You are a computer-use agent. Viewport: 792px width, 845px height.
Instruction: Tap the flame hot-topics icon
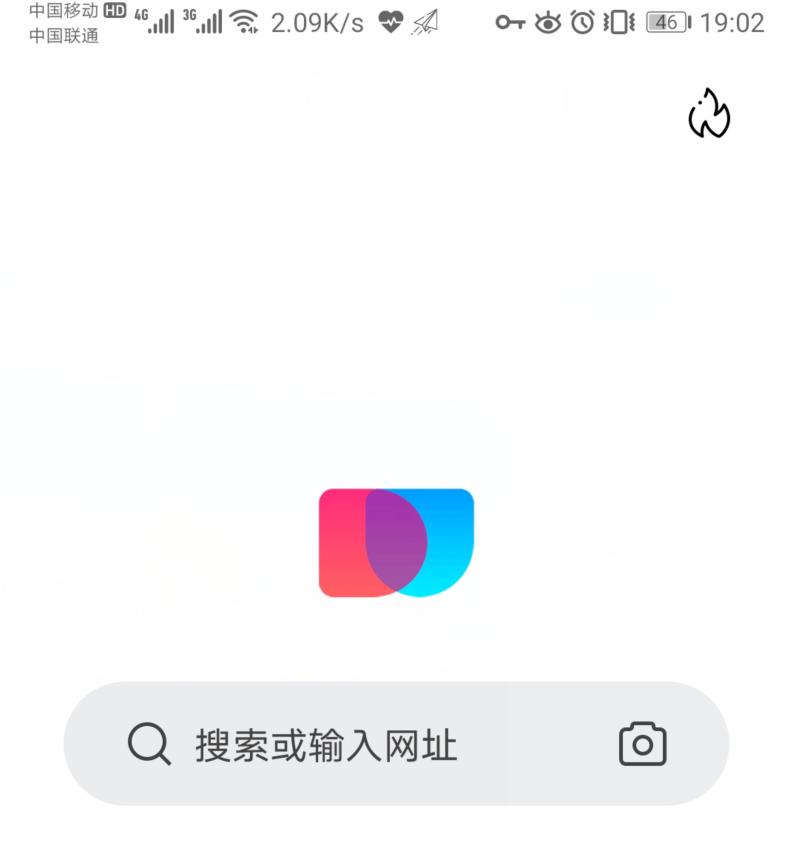coord(711,114)
